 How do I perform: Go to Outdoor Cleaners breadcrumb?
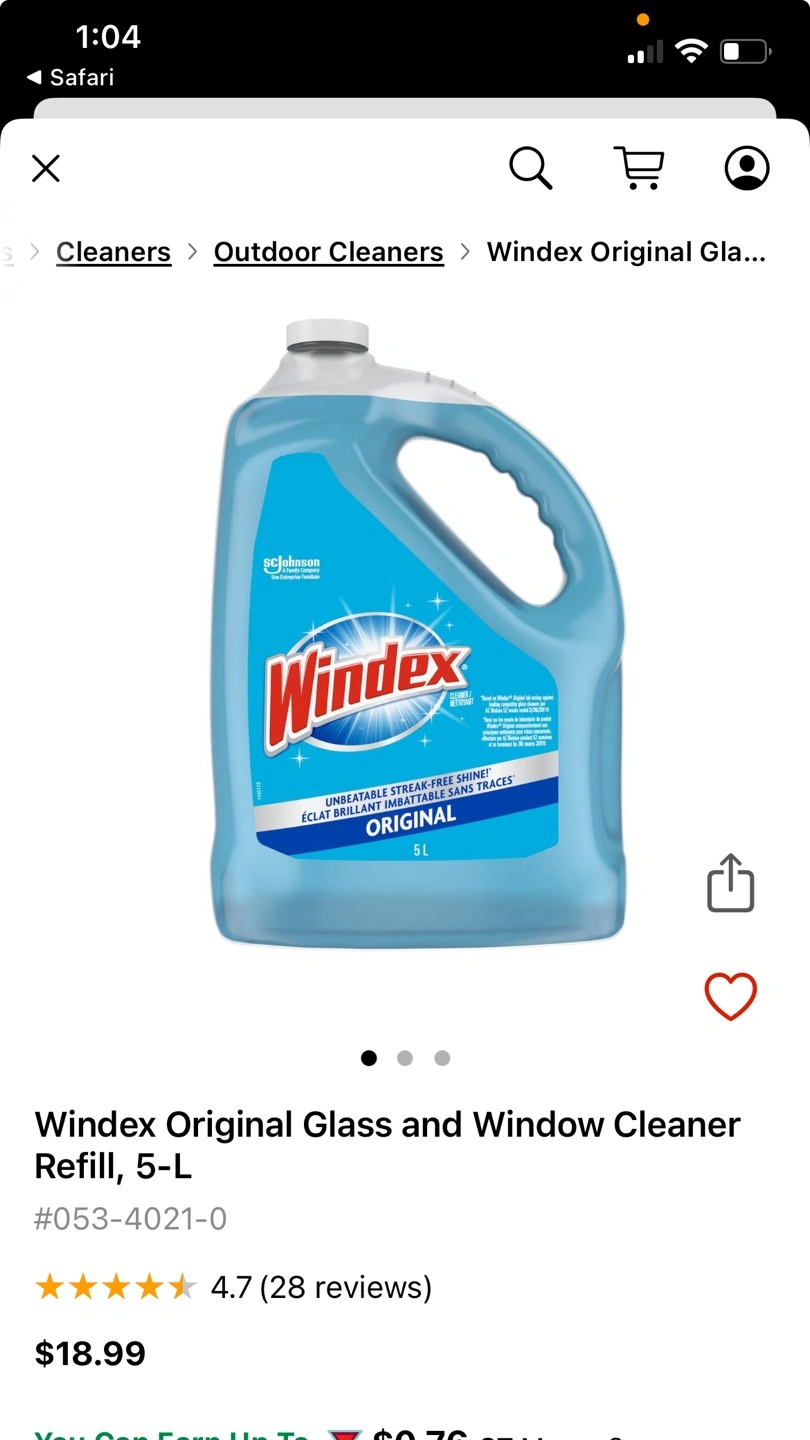(328, 252)
